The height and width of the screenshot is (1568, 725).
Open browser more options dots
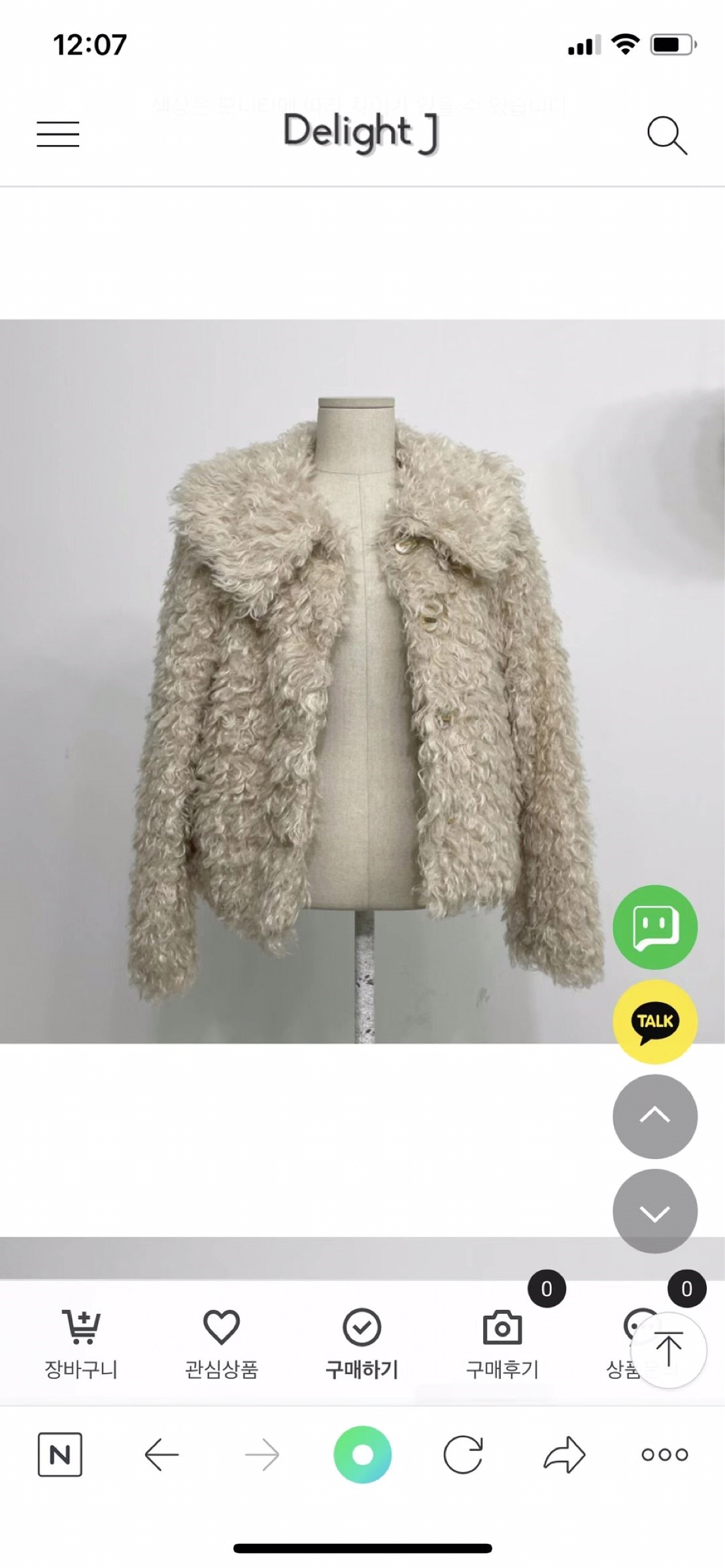click(x=665, y=1454)
